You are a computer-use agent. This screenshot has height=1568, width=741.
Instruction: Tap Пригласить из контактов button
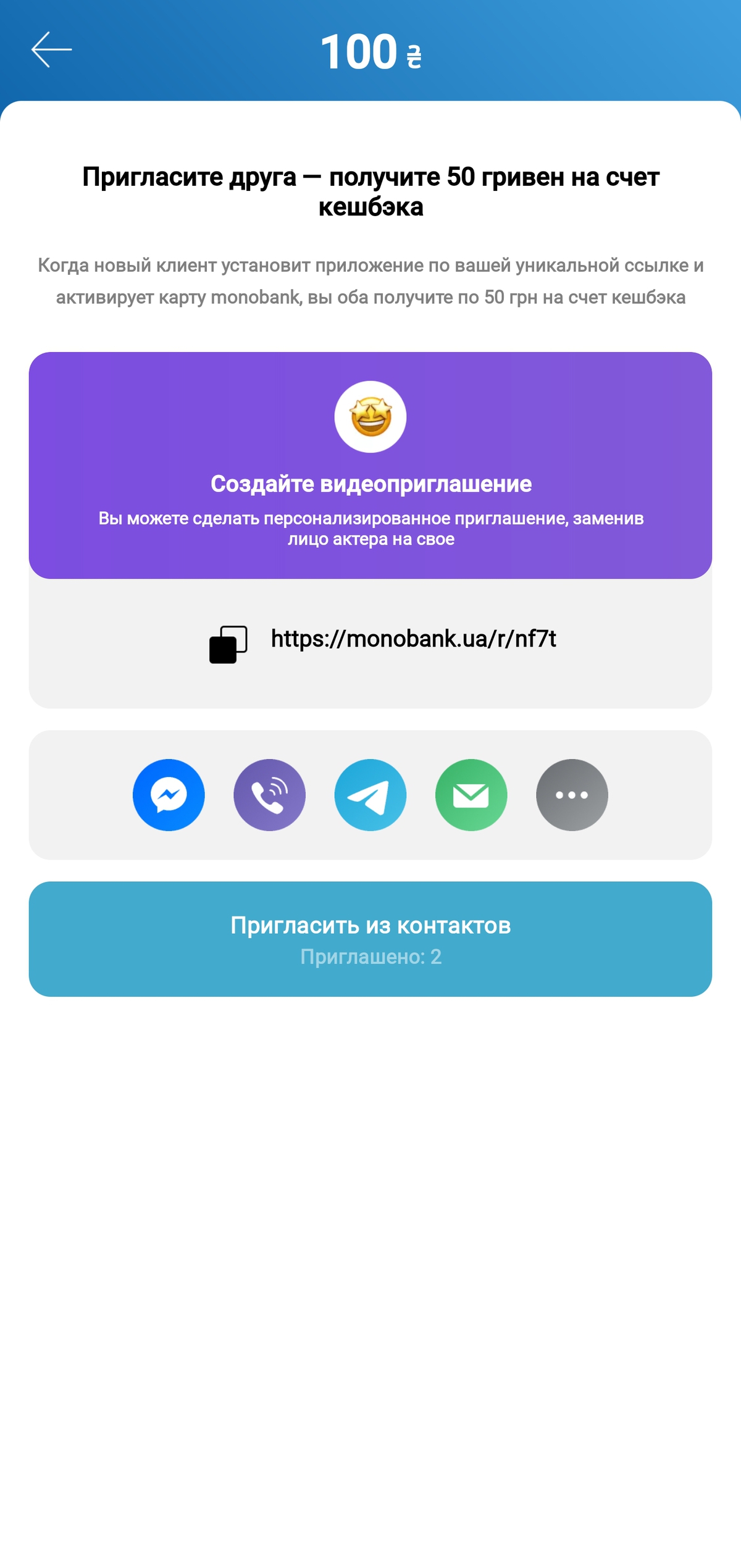click(x=371, y=939)
